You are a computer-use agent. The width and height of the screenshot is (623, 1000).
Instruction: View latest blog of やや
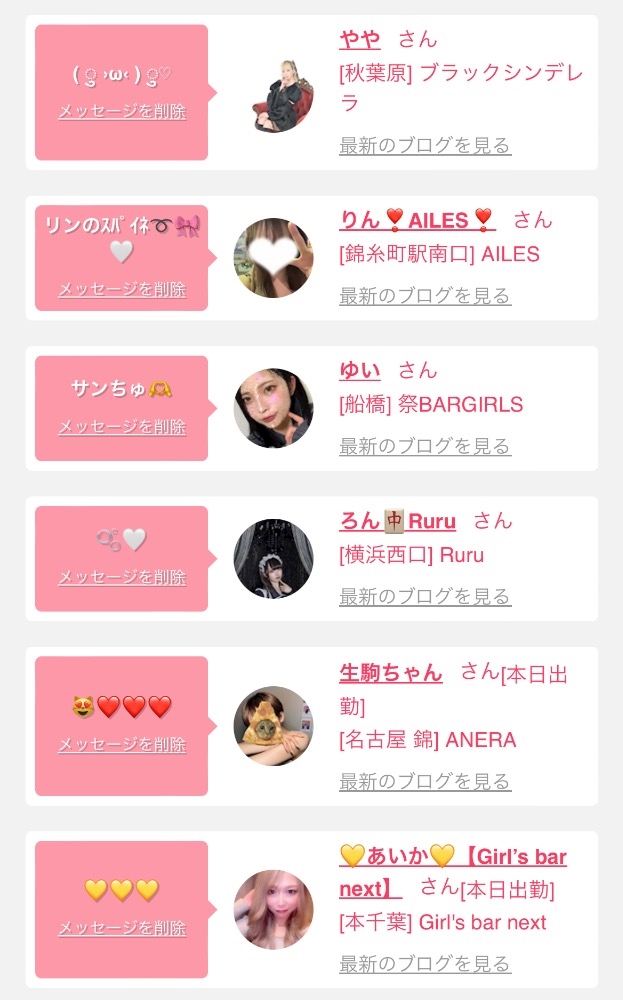click(425, 145)
